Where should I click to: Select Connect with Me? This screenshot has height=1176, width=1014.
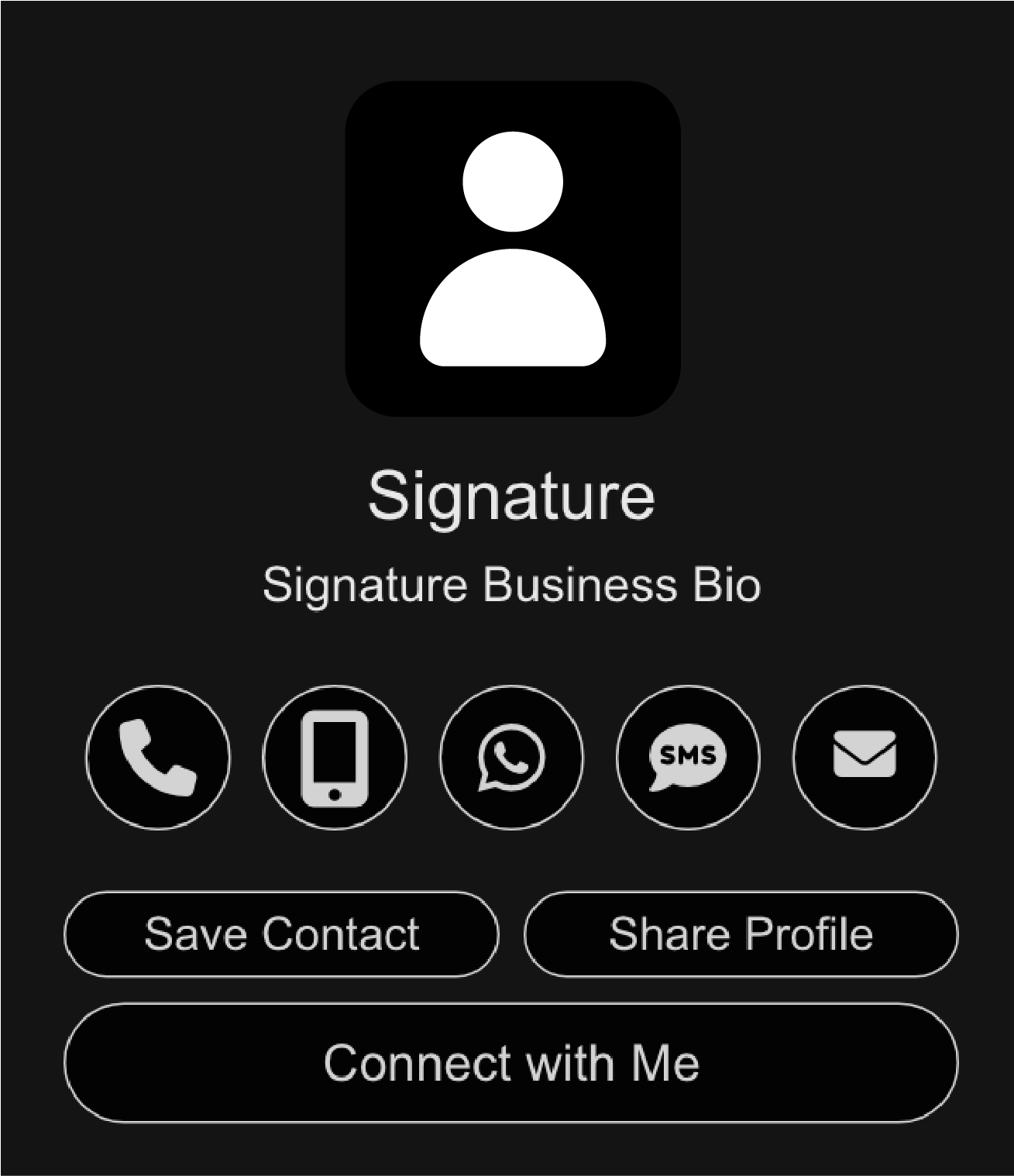[x=511, y=1062]
